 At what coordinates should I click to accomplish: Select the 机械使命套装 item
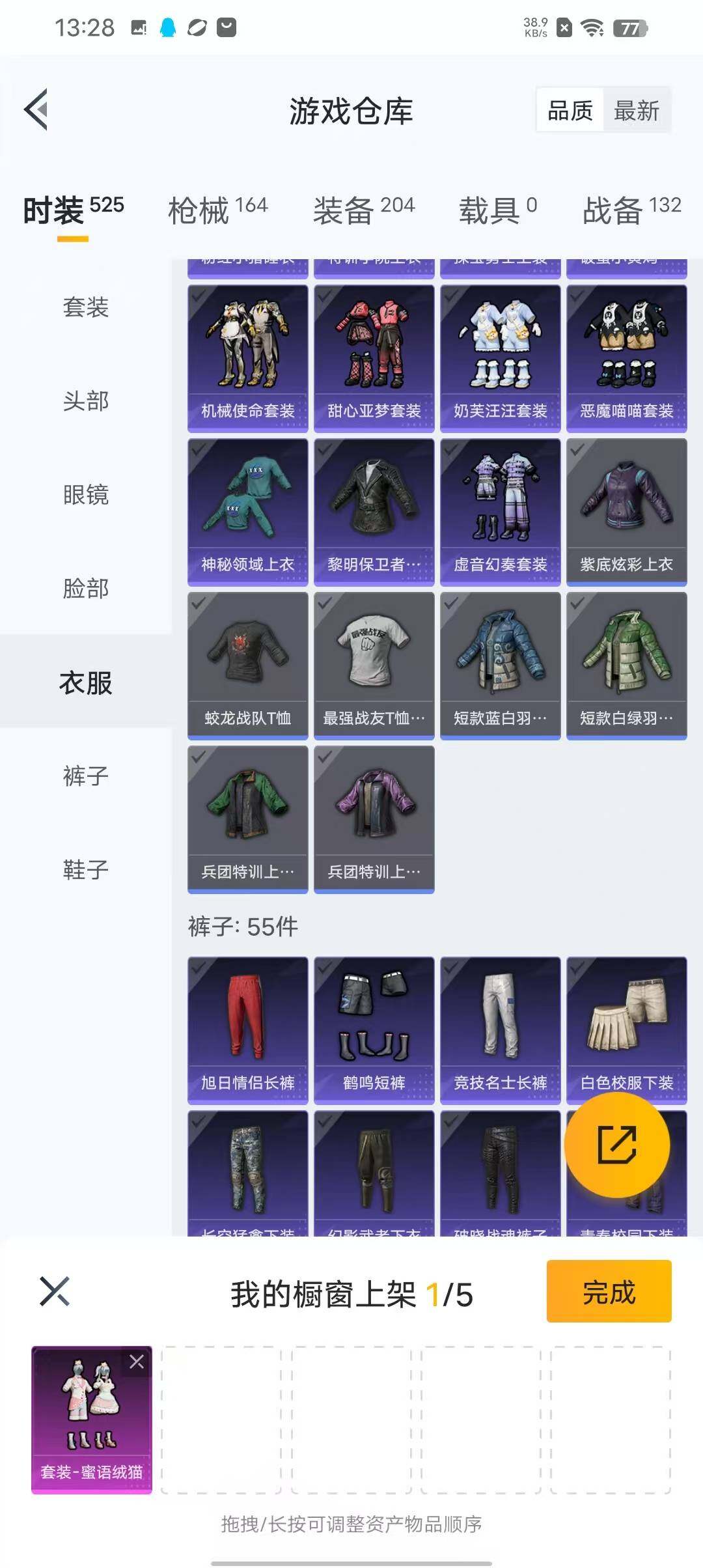tap(247, 358)
